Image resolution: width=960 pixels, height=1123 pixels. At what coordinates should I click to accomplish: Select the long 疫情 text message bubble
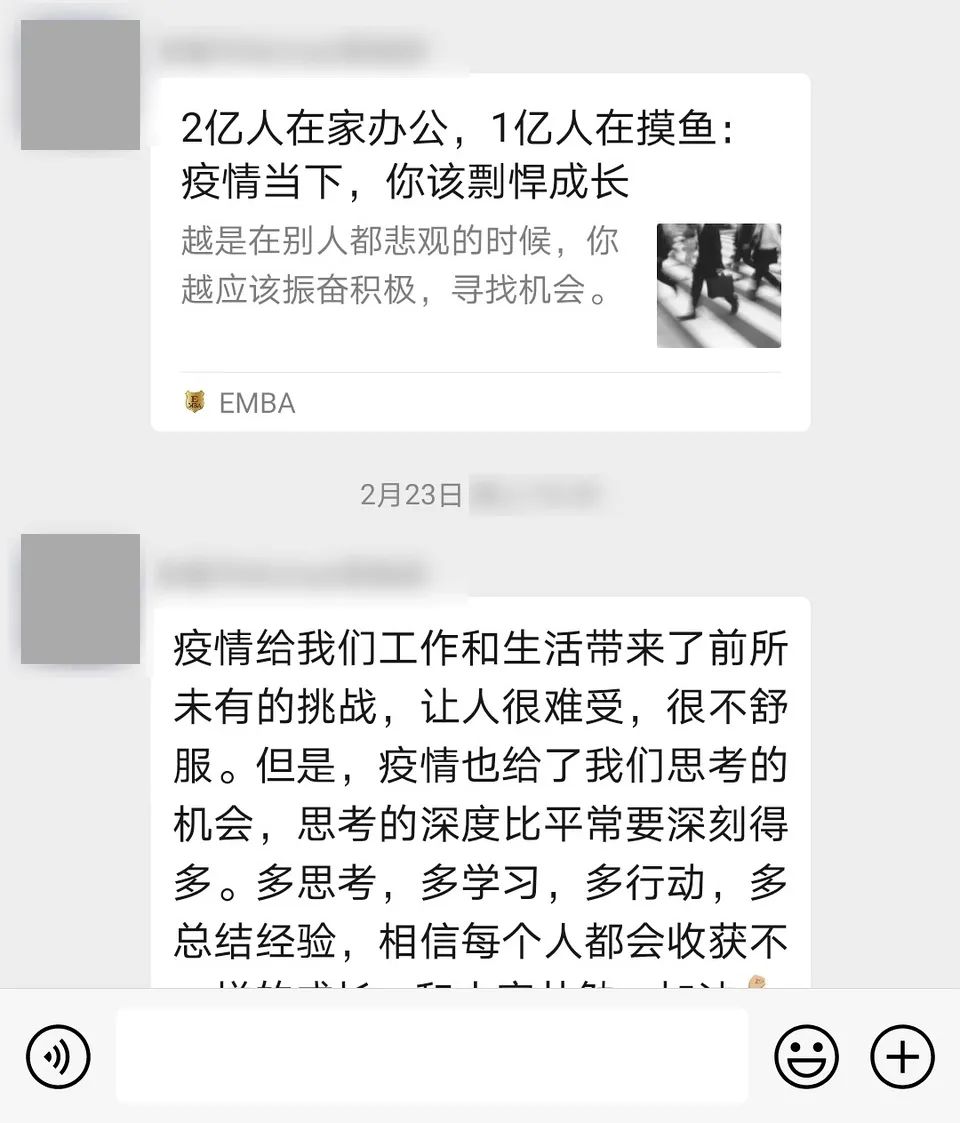[x=480, y=790]
